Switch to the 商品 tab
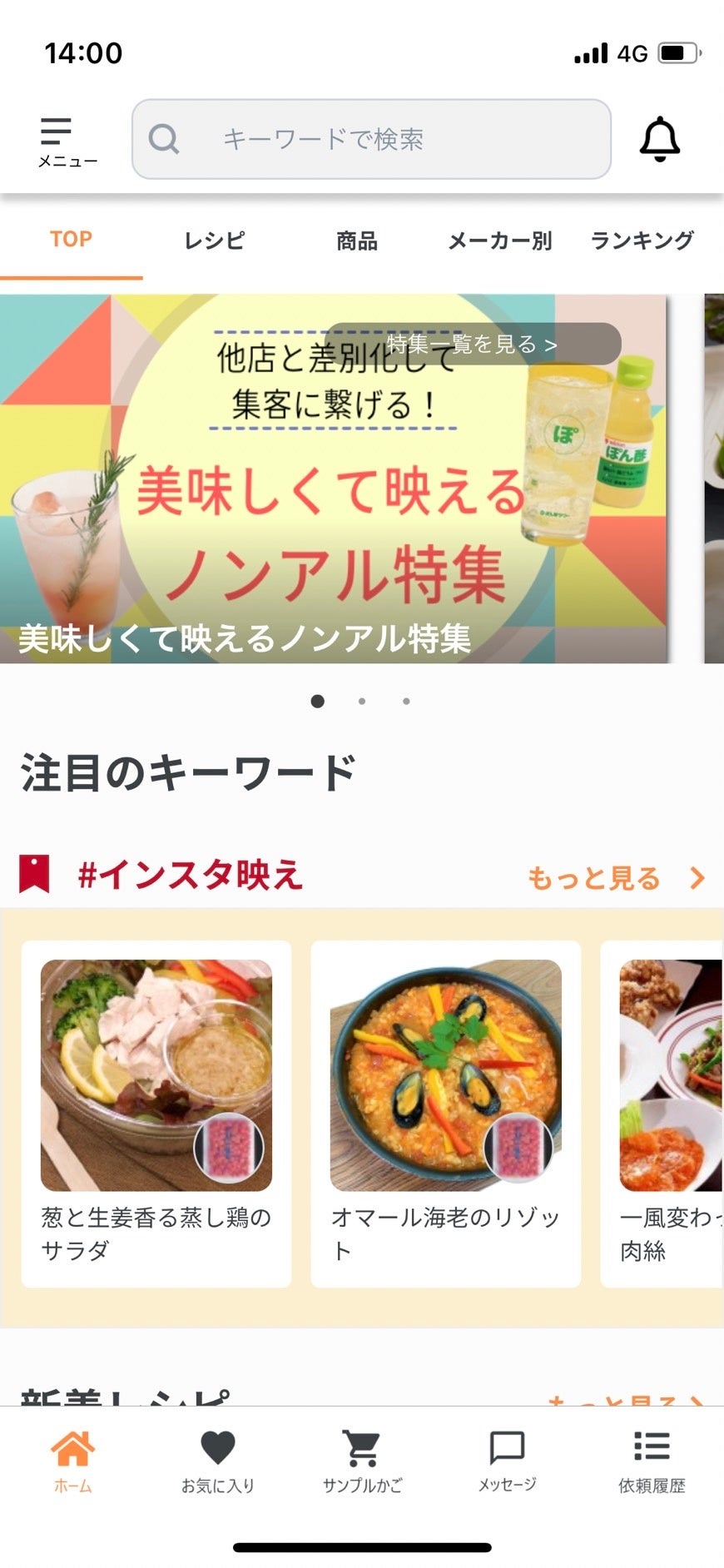724x1568 pixels. click(357, 241)
